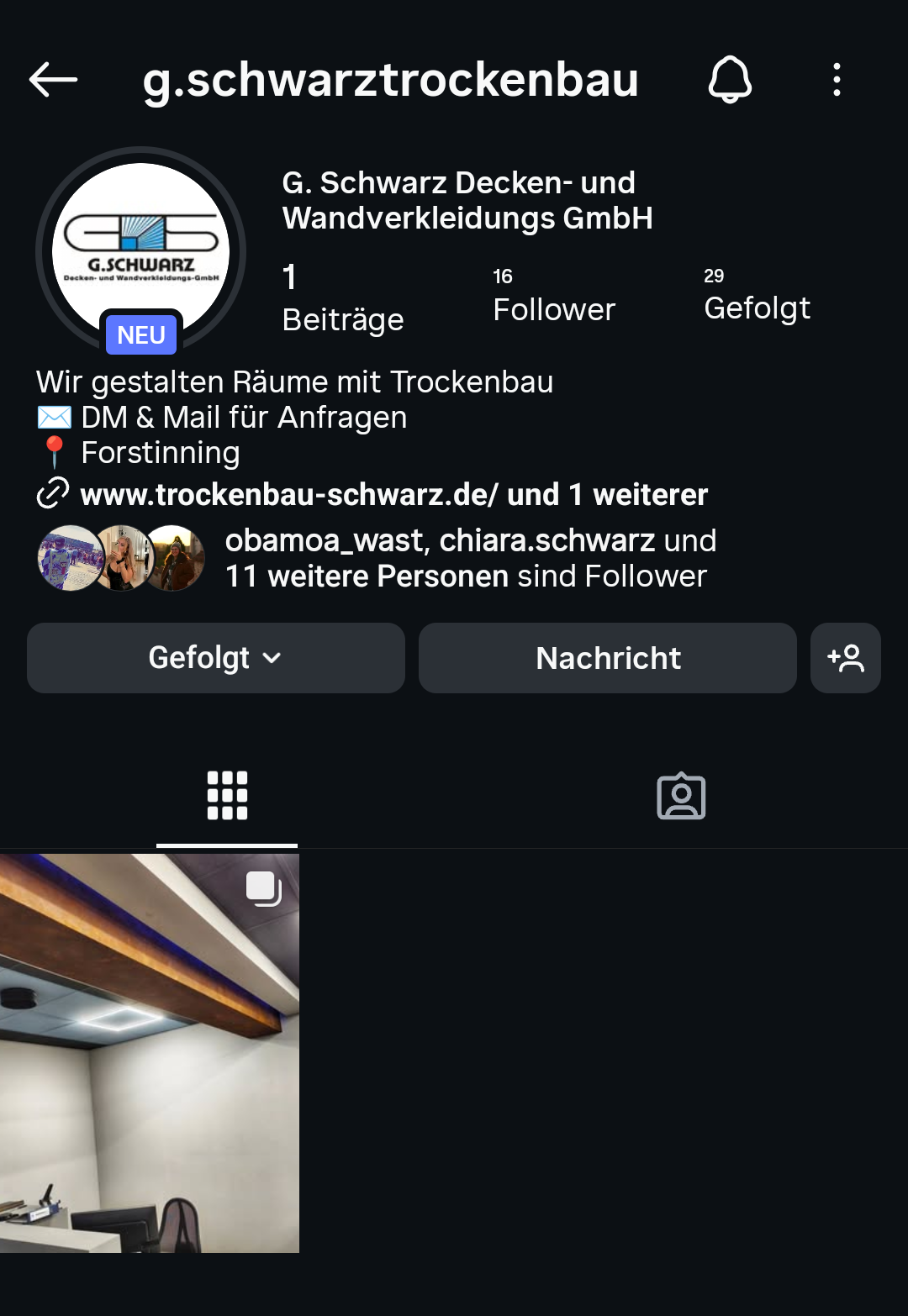The height and width of the screenshot is (1316, 908).
Task: Switch to the tagged photos tab
Action: tap(681, 795)
